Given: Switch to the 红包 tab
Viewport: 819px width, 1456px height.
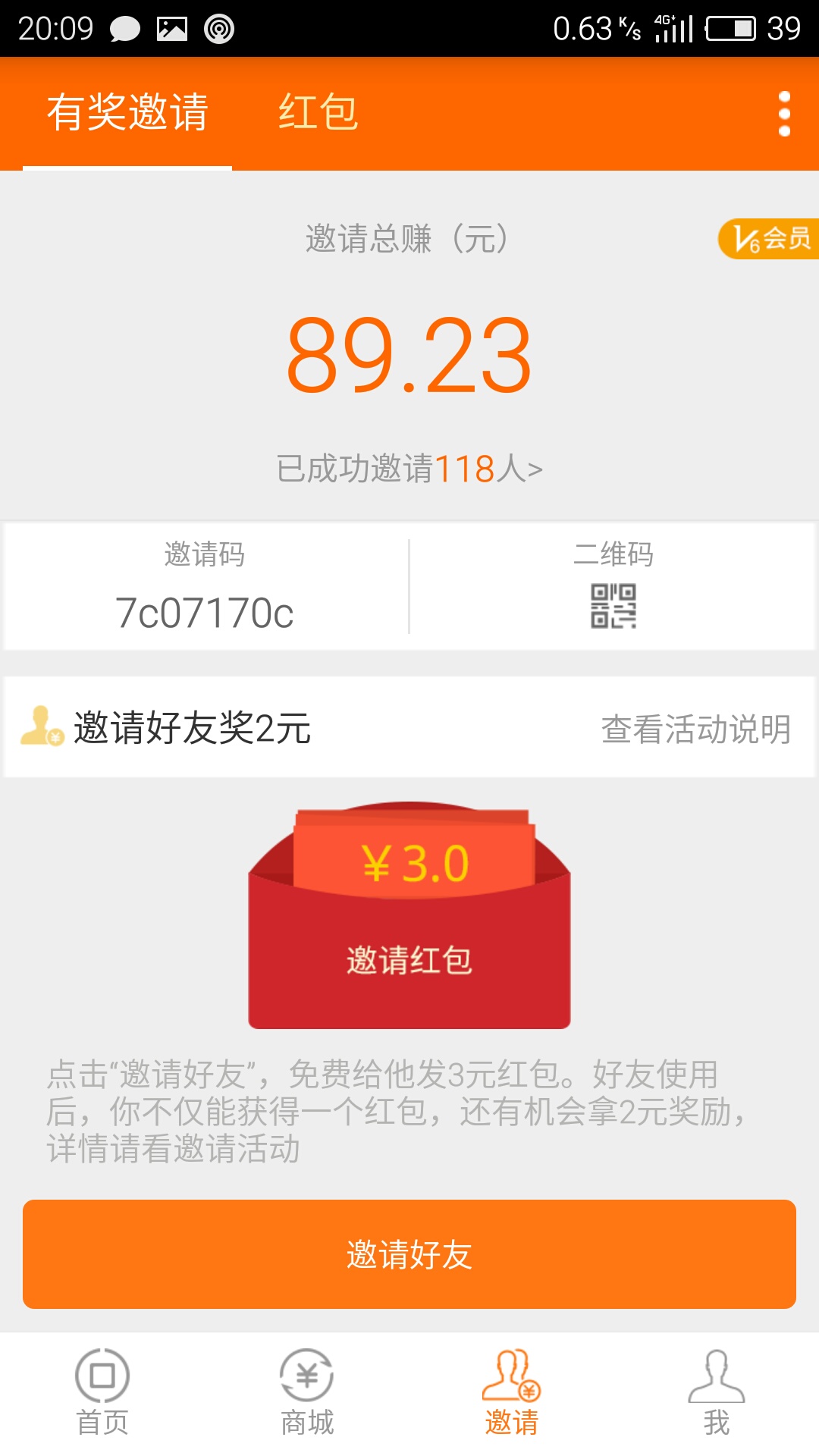Looking at the screenshot, I should click(318, 114).
